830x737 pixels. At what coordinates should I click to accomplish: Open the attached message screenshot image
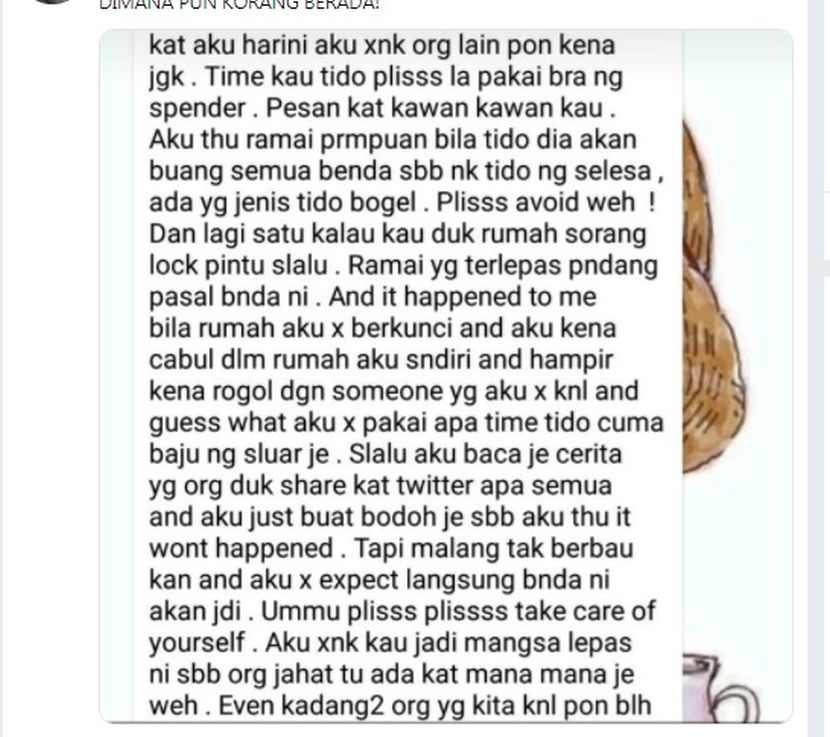click(445, 375)
